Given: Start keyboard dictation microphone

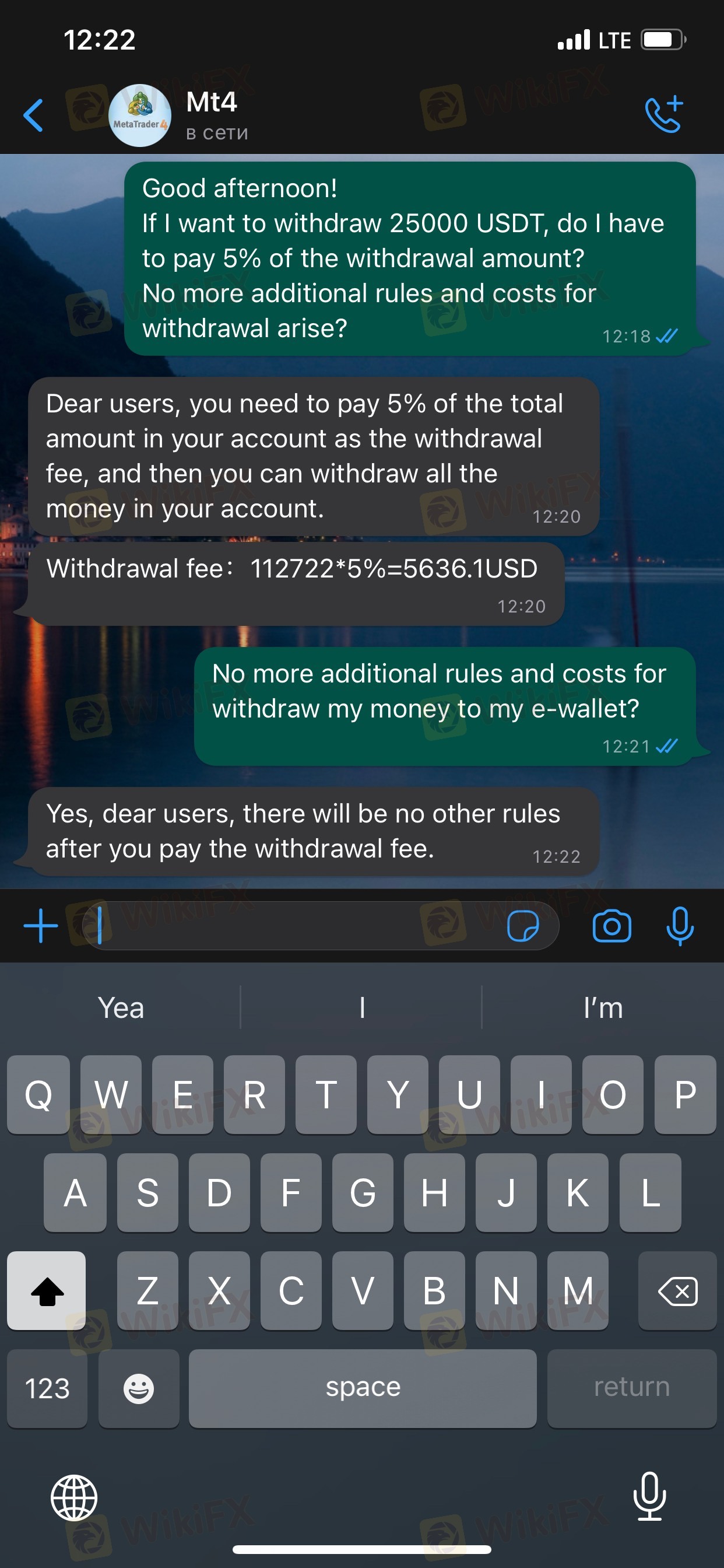Looking at the screenshot, I should (x=649, y=1497).
